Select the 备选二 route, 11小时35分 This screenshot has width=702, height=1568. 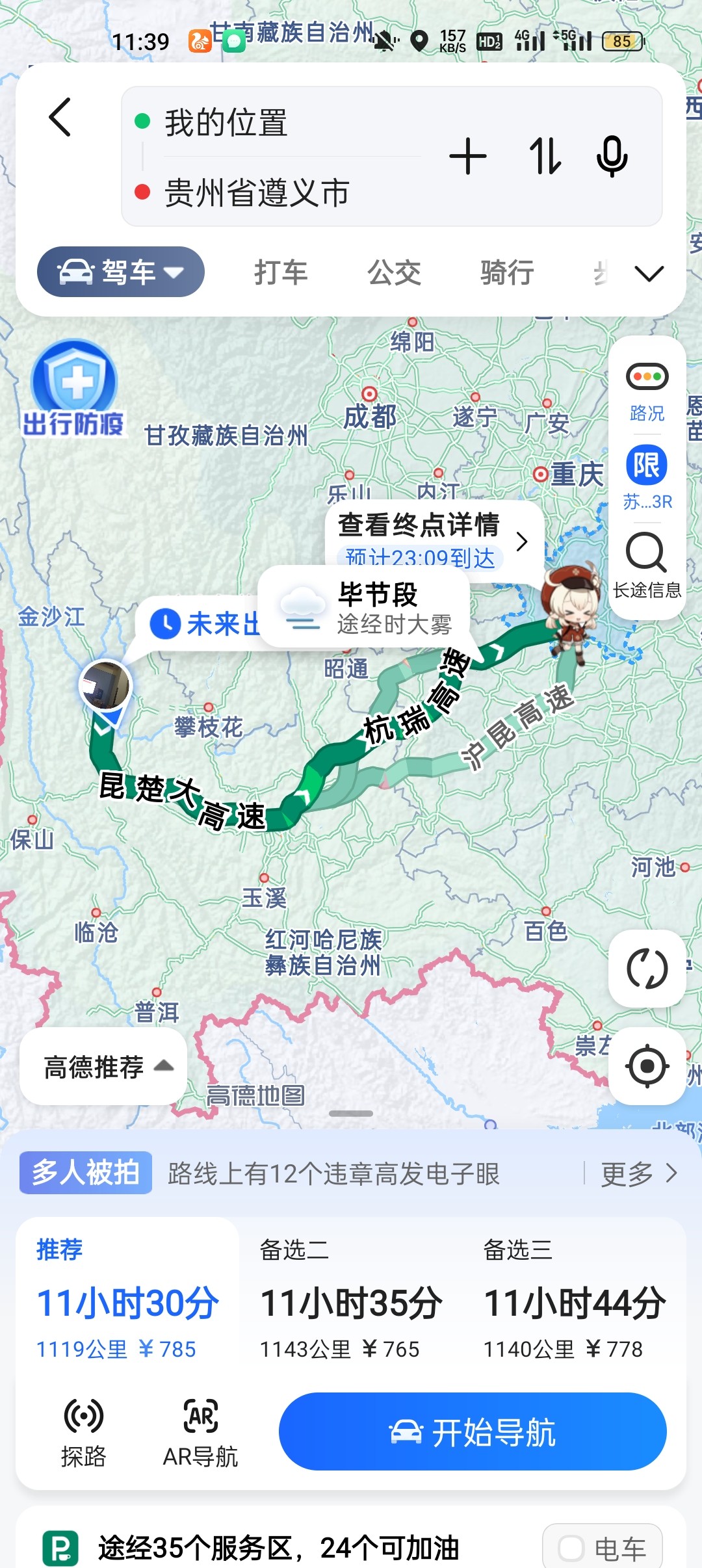pos(351,1300)
